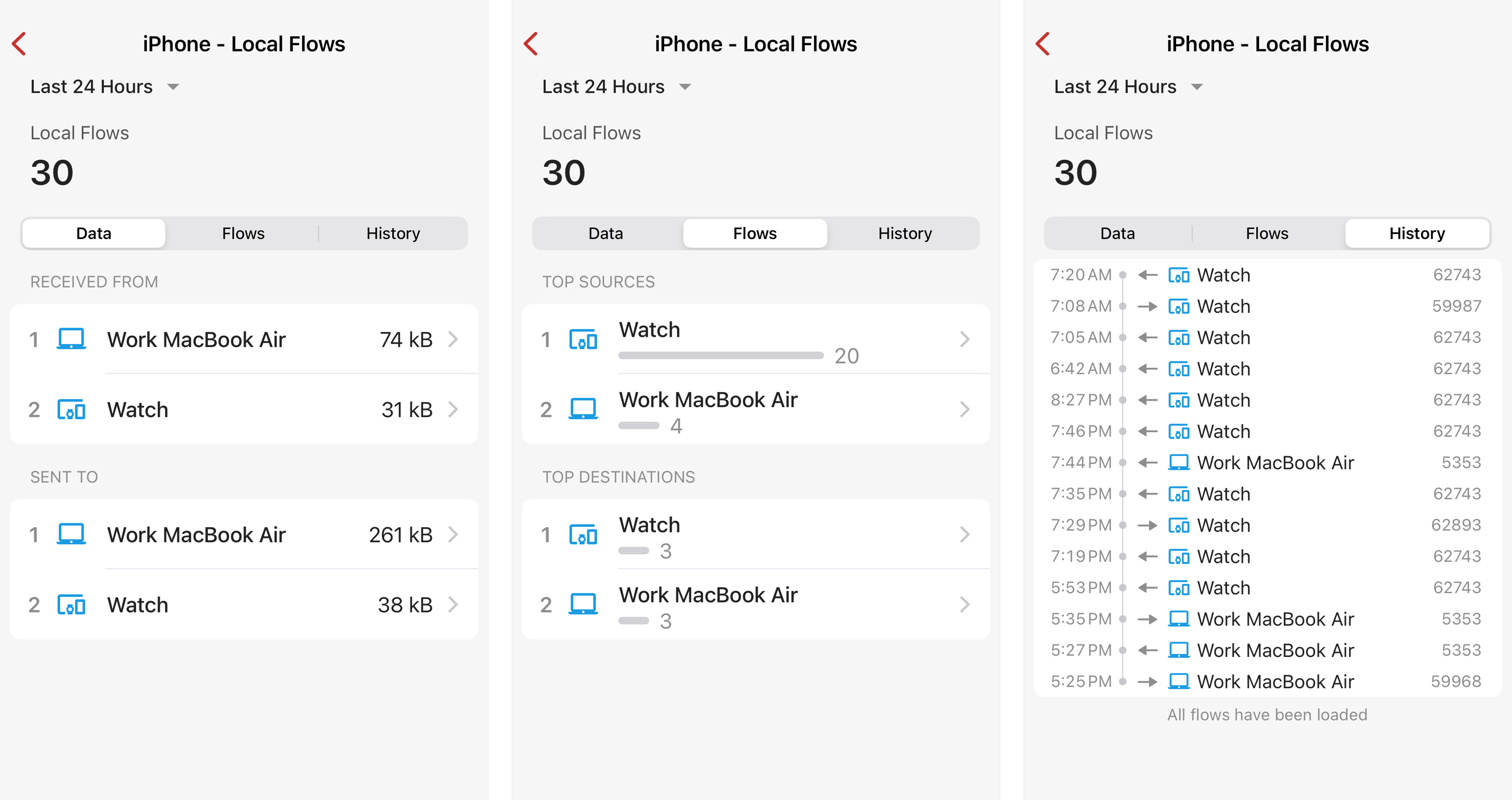Switch to History tab on the Top Sources screen
Image resolution: width=1512 pixels, height=800 pixels.
click(905, 234)
